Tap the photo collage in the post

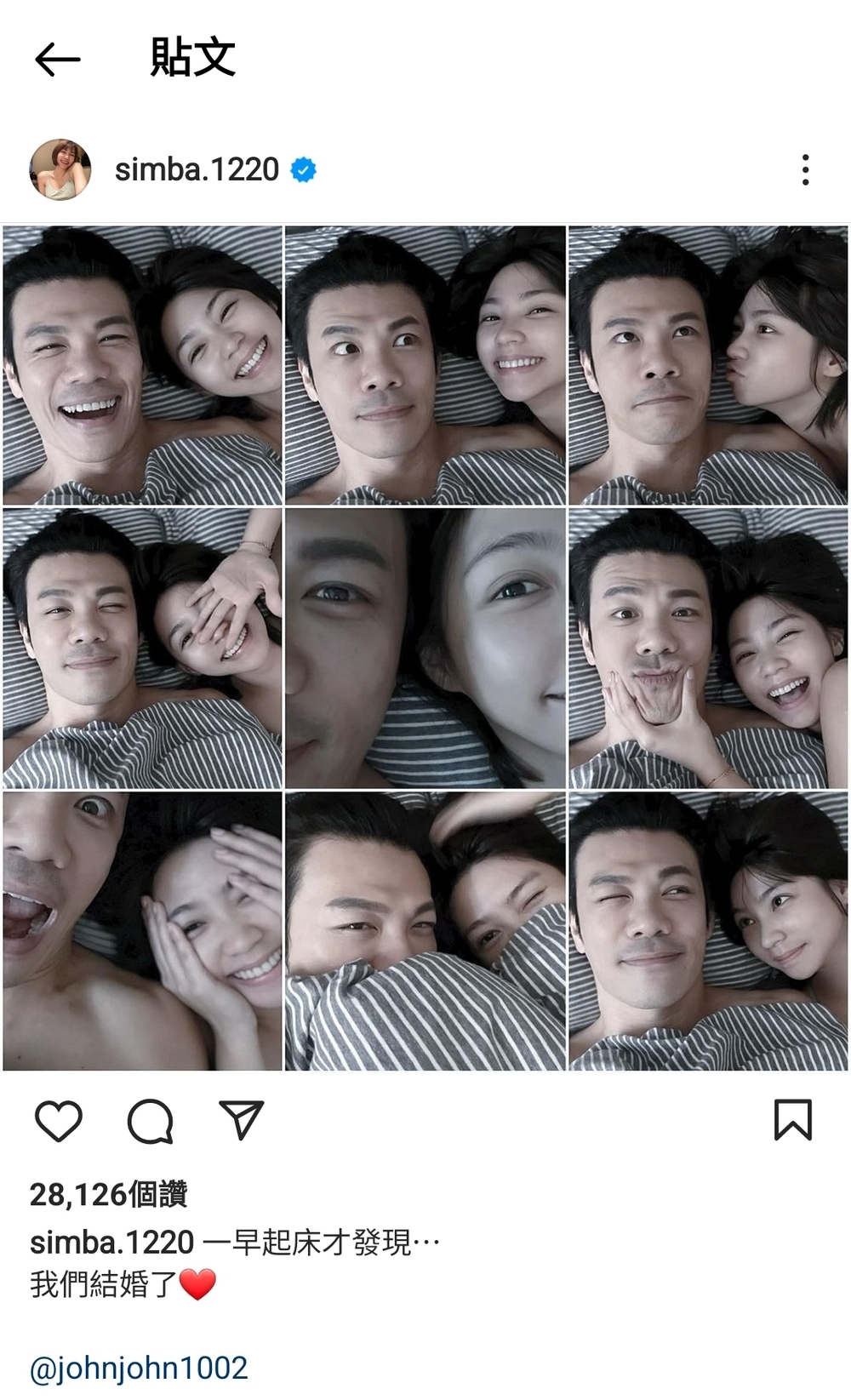pyautogui.click(x=425, y=648)
